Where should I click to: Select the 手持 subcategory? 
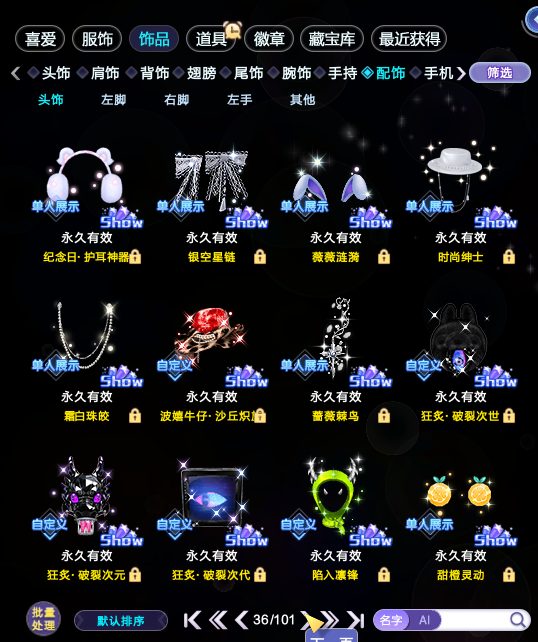pyautogui.click(x=342, y=73)
